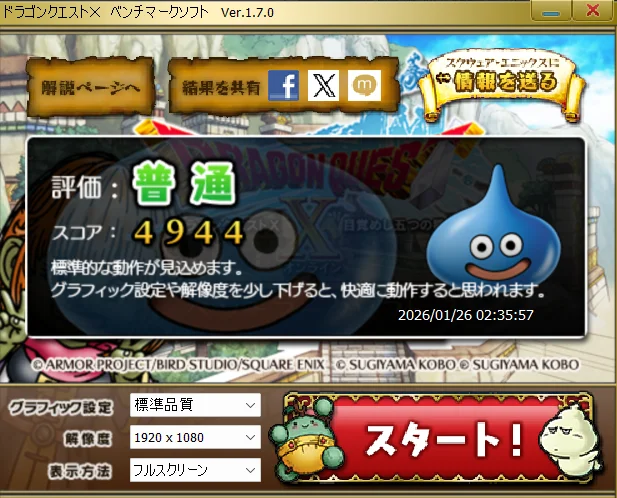The image size is (617, 498).
Task: Share the result on mixi
Action: (363, 87)
